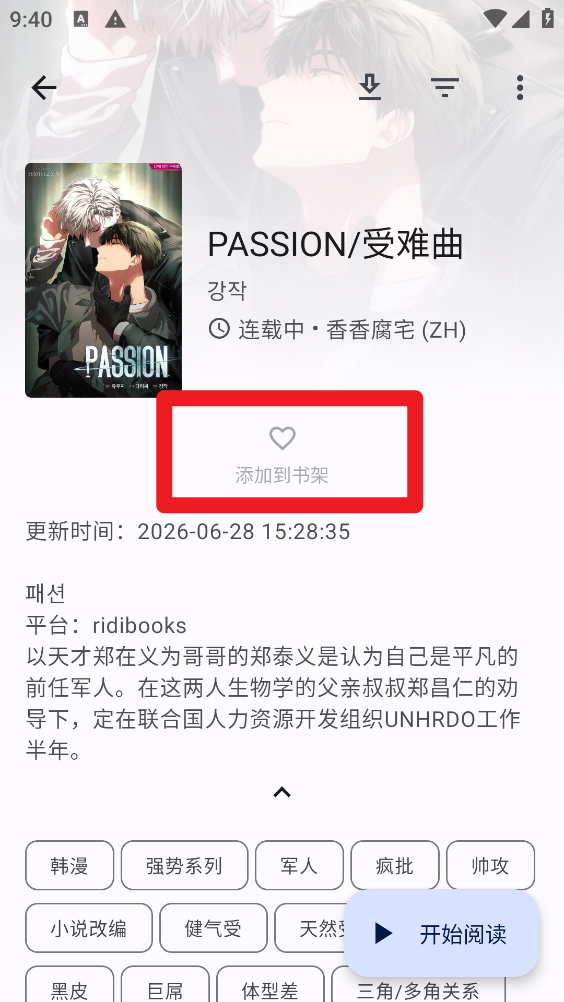Select the 体型差 tag chip
The height and width of the screenshot is (1002, 564).
tap(270, 987)
